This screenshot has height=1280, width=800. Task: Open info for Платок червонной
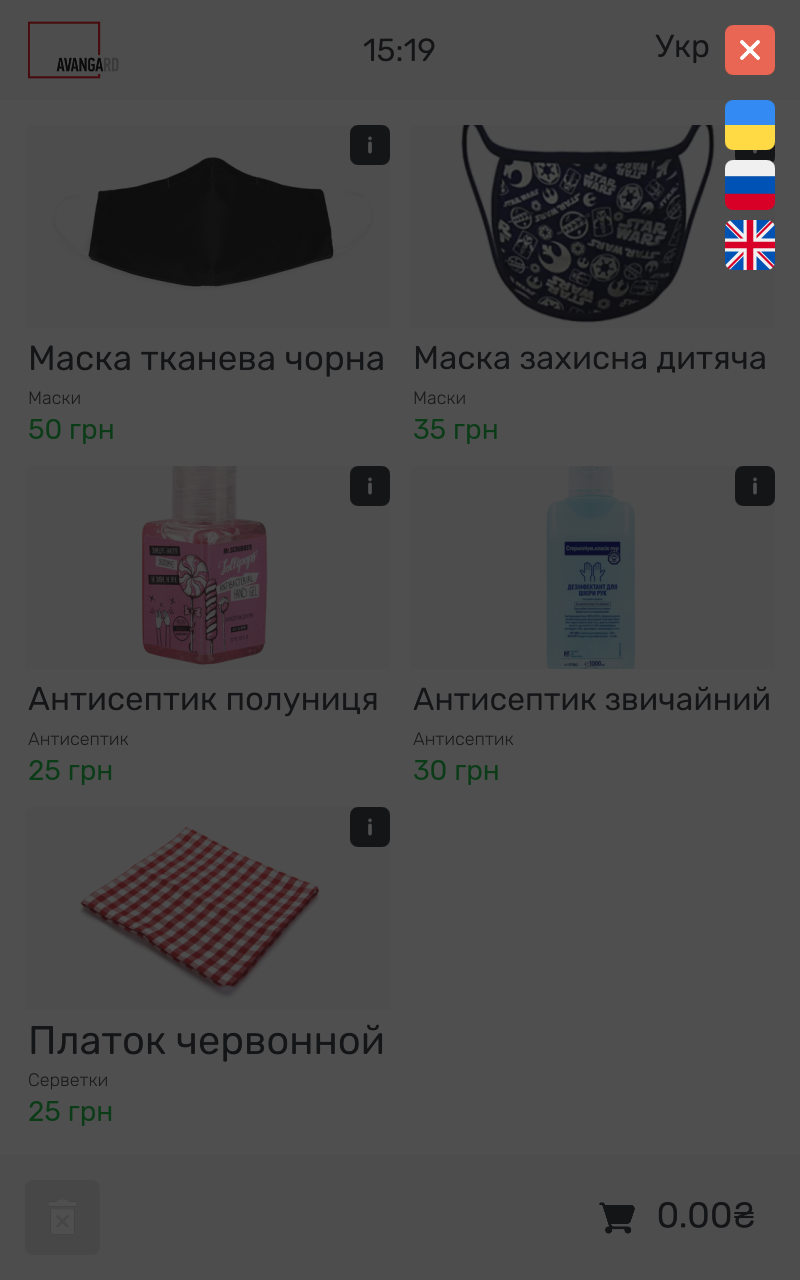[370, 827]
